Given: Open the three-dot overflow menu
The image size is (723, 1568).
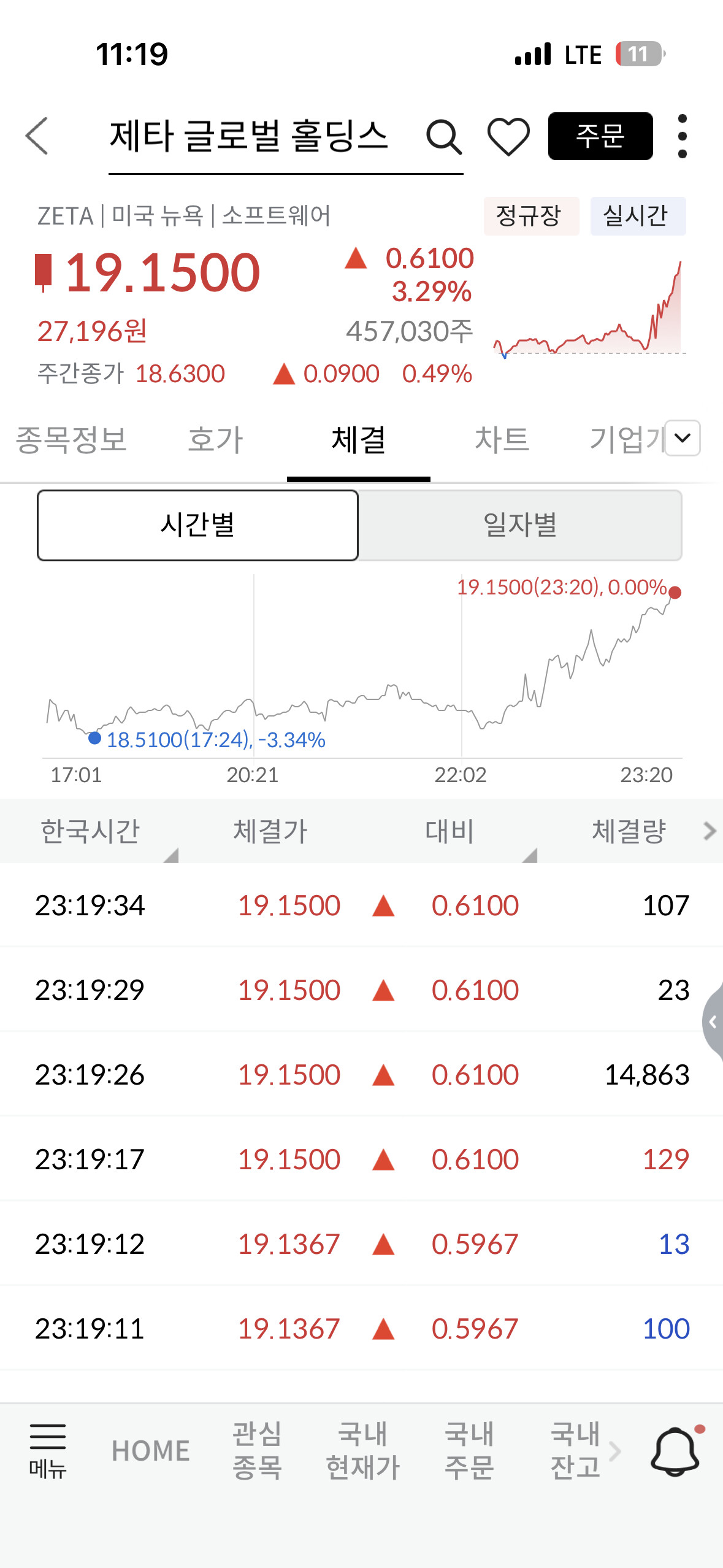Looking at the screenshot, I should pos(682,136).
